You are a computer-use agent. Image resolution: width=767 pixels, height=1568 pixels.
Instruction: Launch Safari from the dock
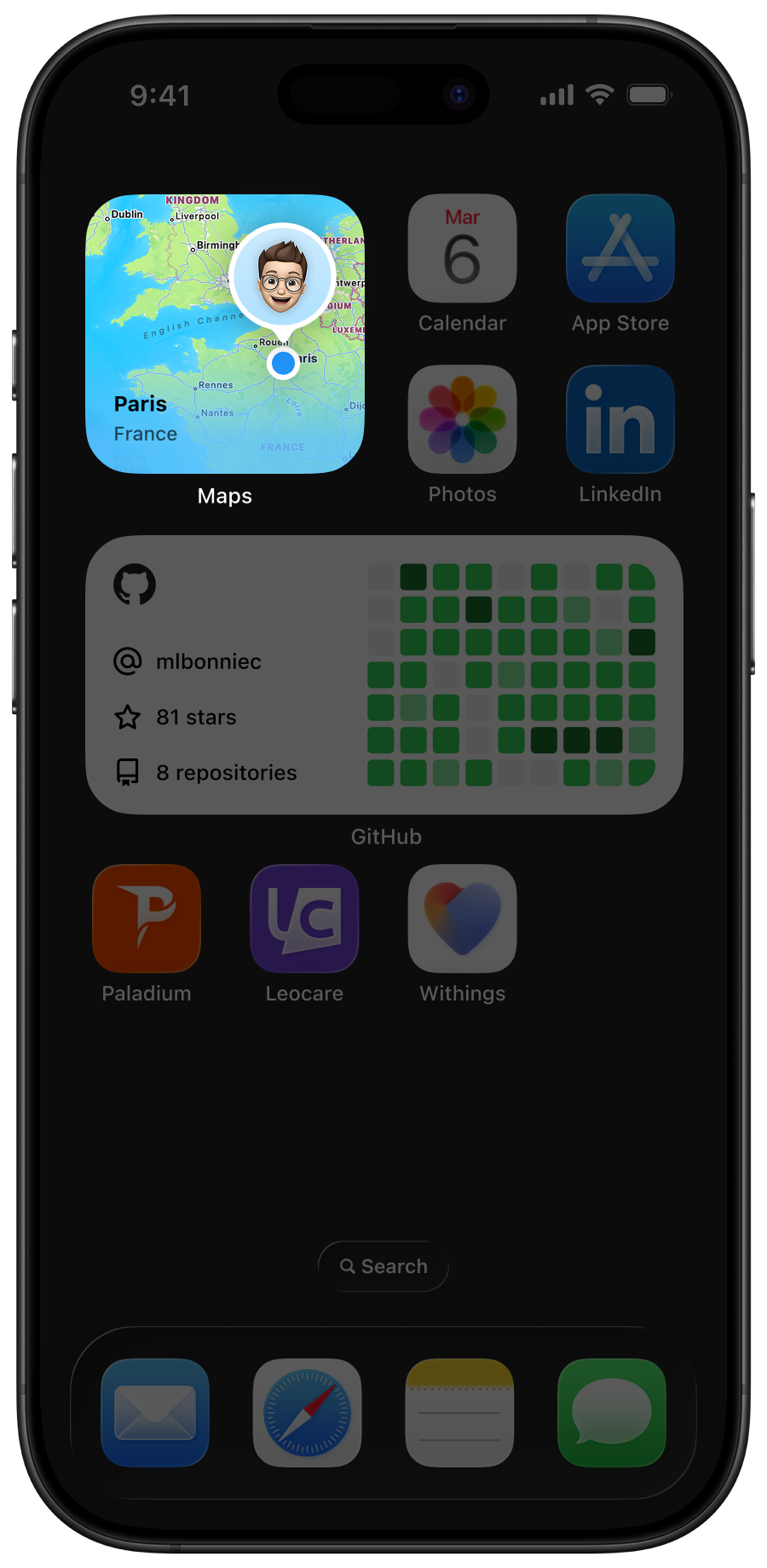[307, 1410]
